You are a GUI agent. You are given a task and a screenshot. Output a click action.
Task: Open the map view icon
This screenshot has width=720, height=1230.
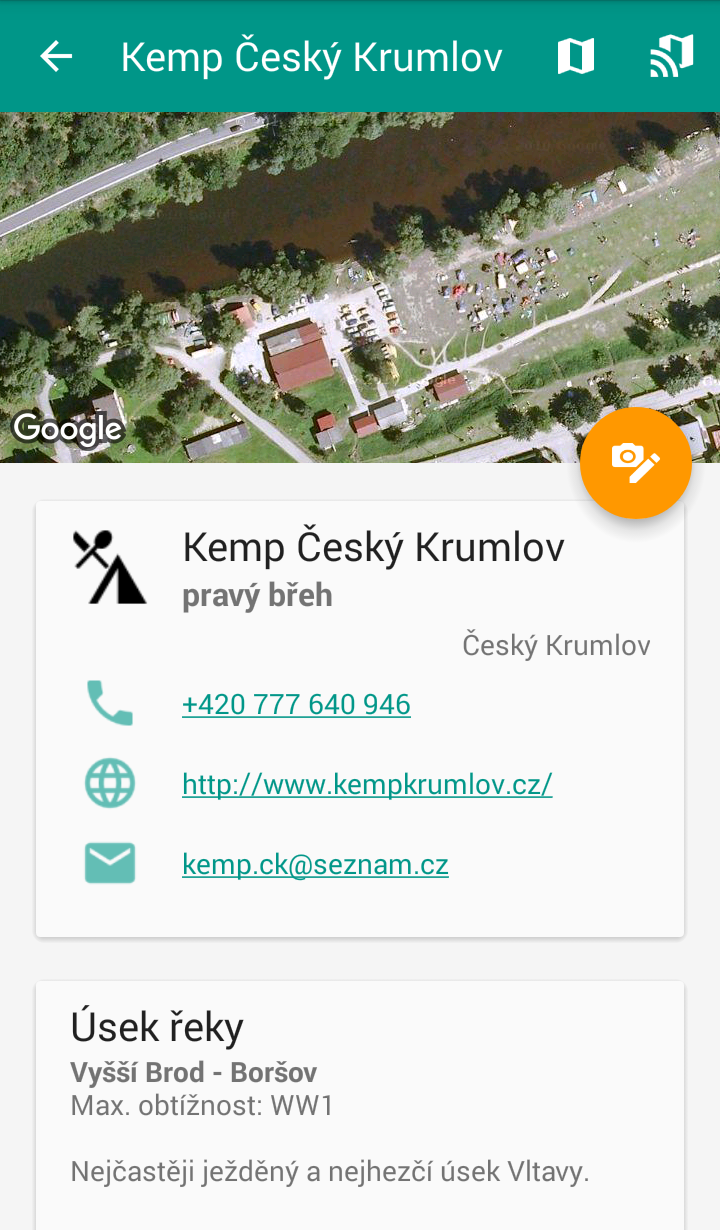[576, 57]
